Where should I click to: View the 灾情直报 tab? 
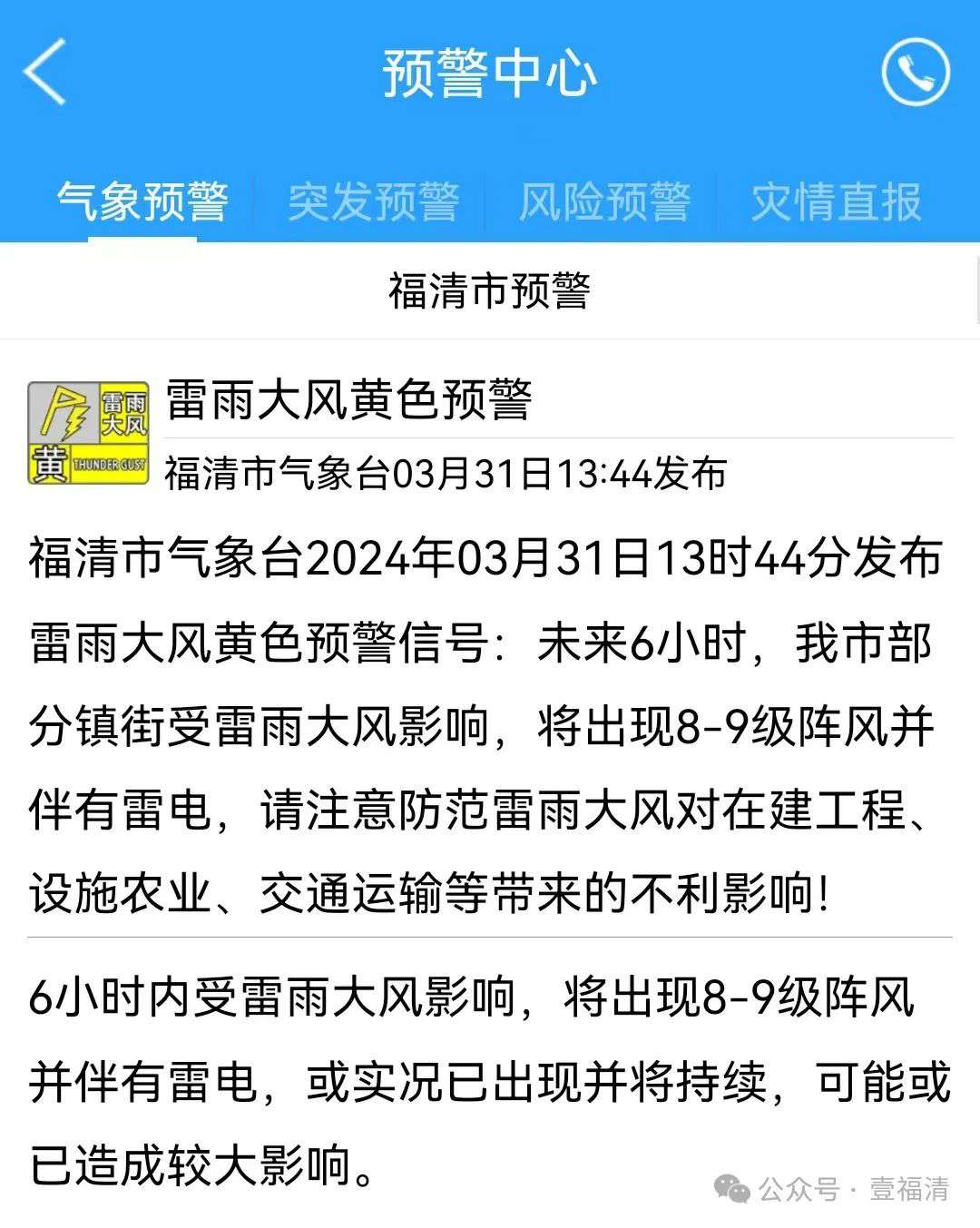pos(836,201)
